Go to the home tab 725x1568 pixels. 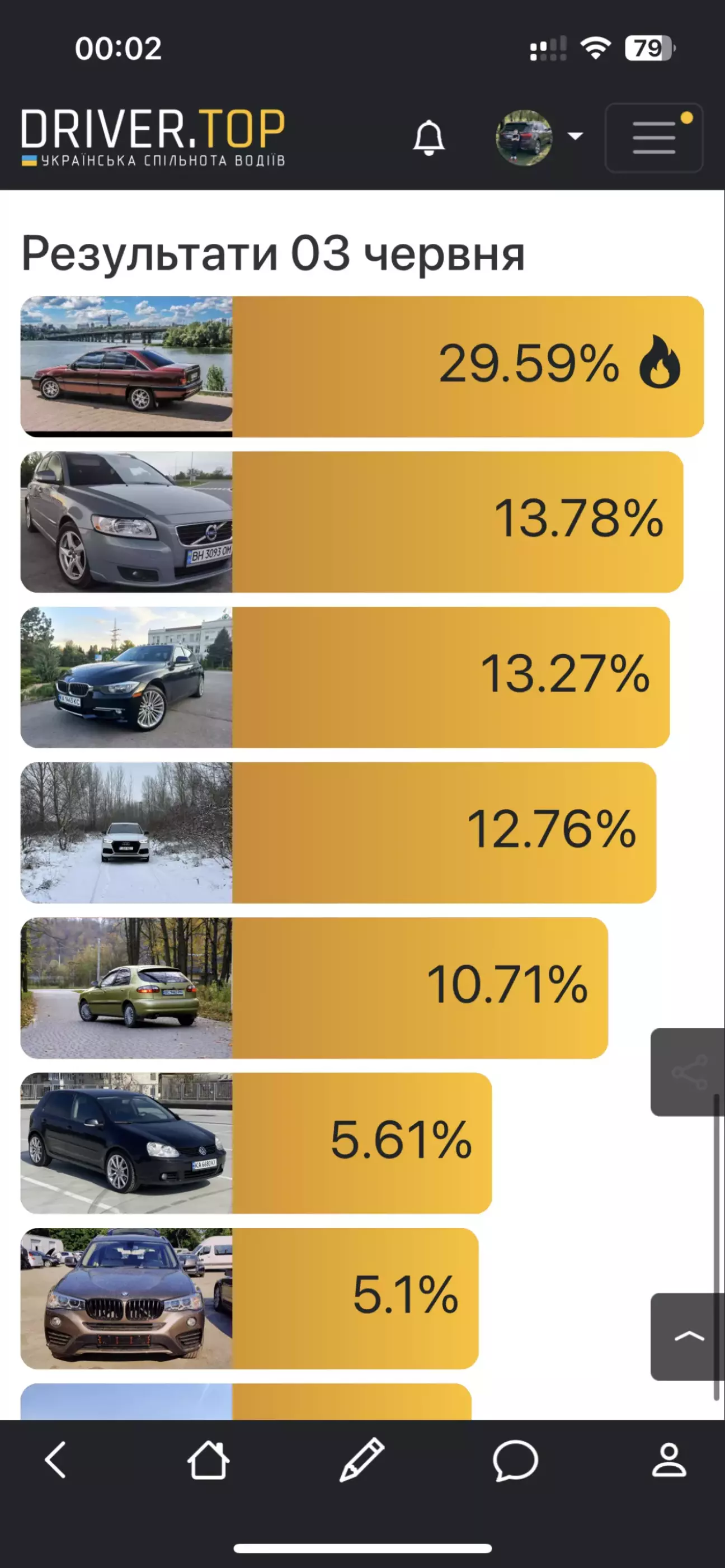pyautogui.click(x=208, y=1460)
